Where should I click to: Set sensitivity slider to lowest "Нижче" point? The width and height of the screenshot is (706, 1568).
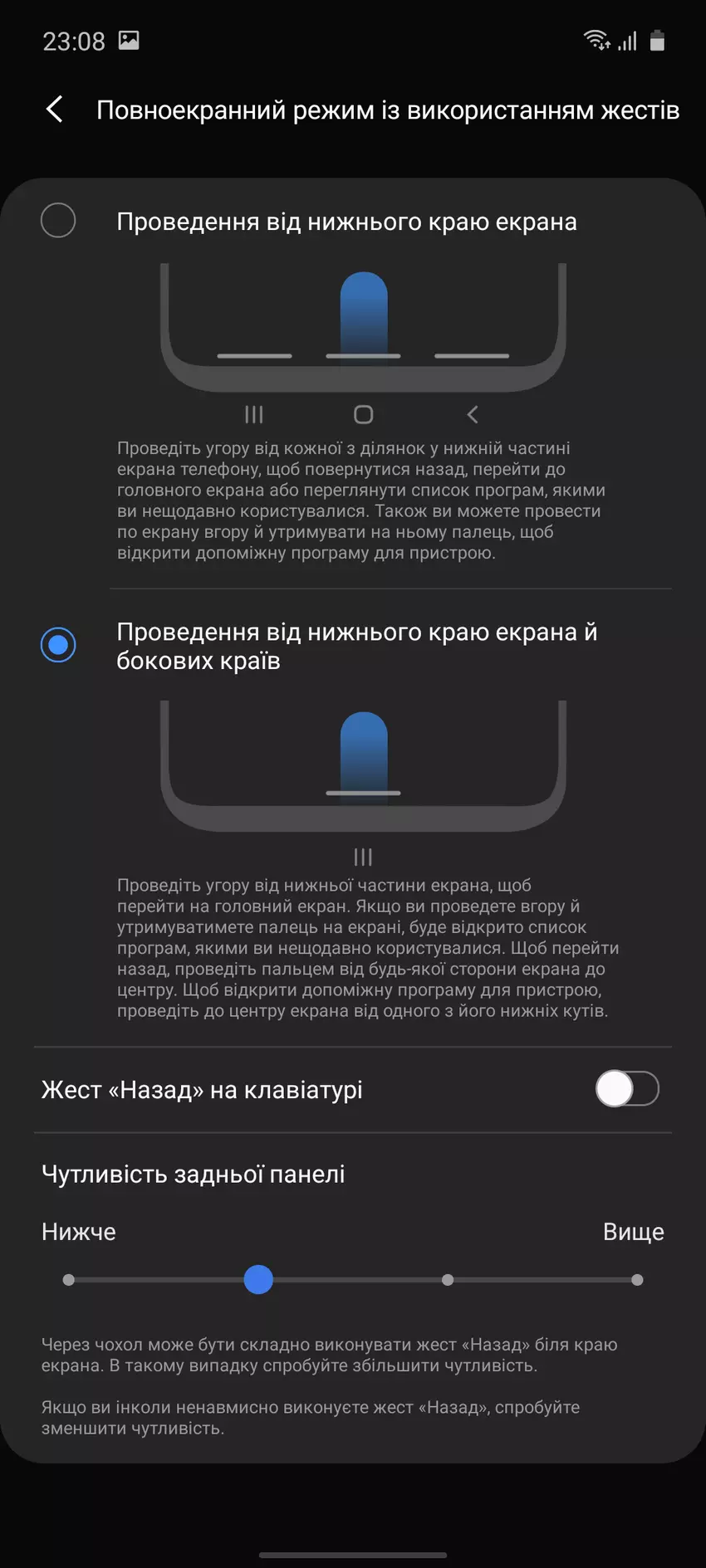coord(69,1280)
